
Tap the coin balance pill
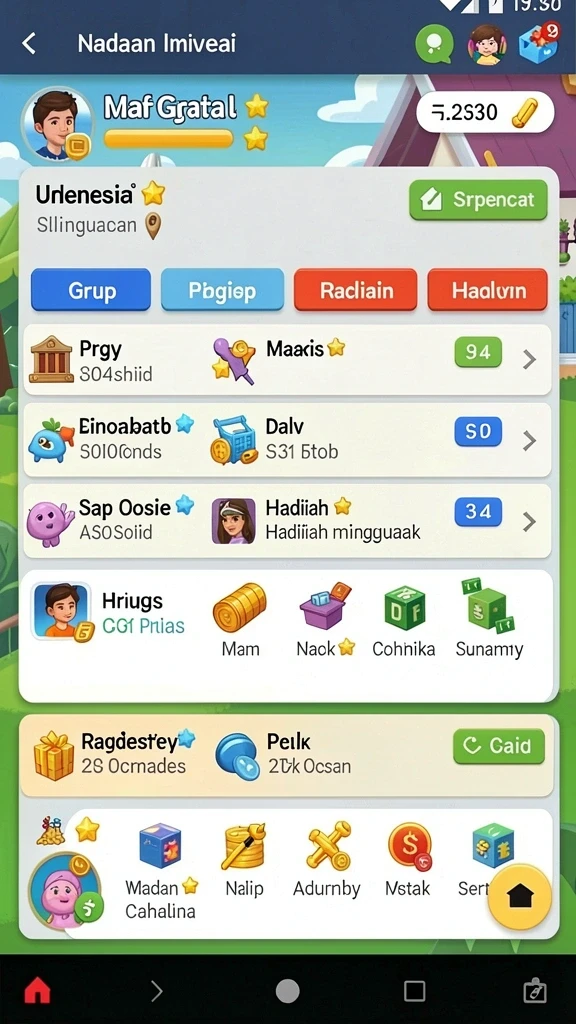(485, 112)
